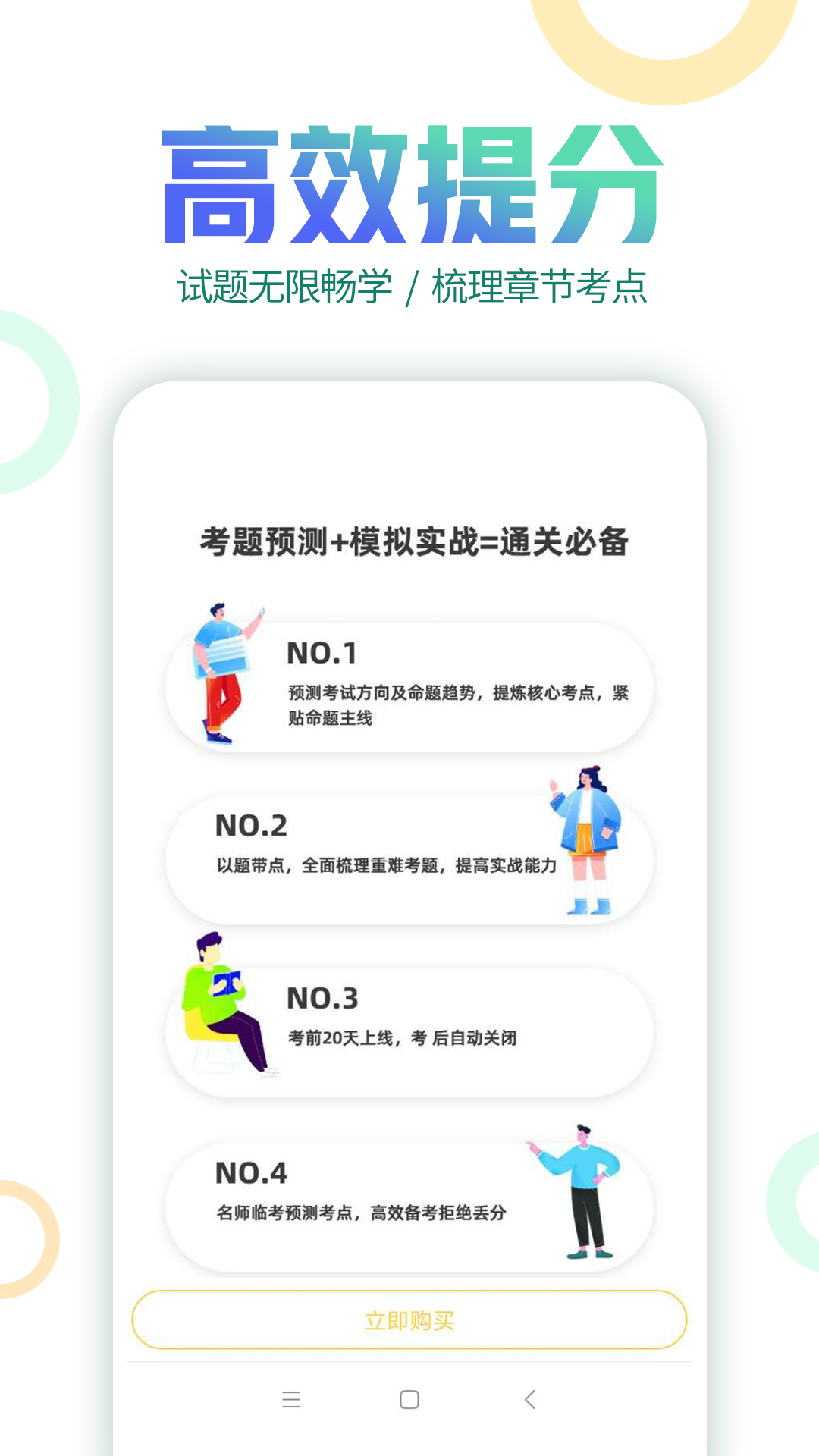Tap the recent apps icon in navigation bar
819x1456 pixels.
[290, 1400]
